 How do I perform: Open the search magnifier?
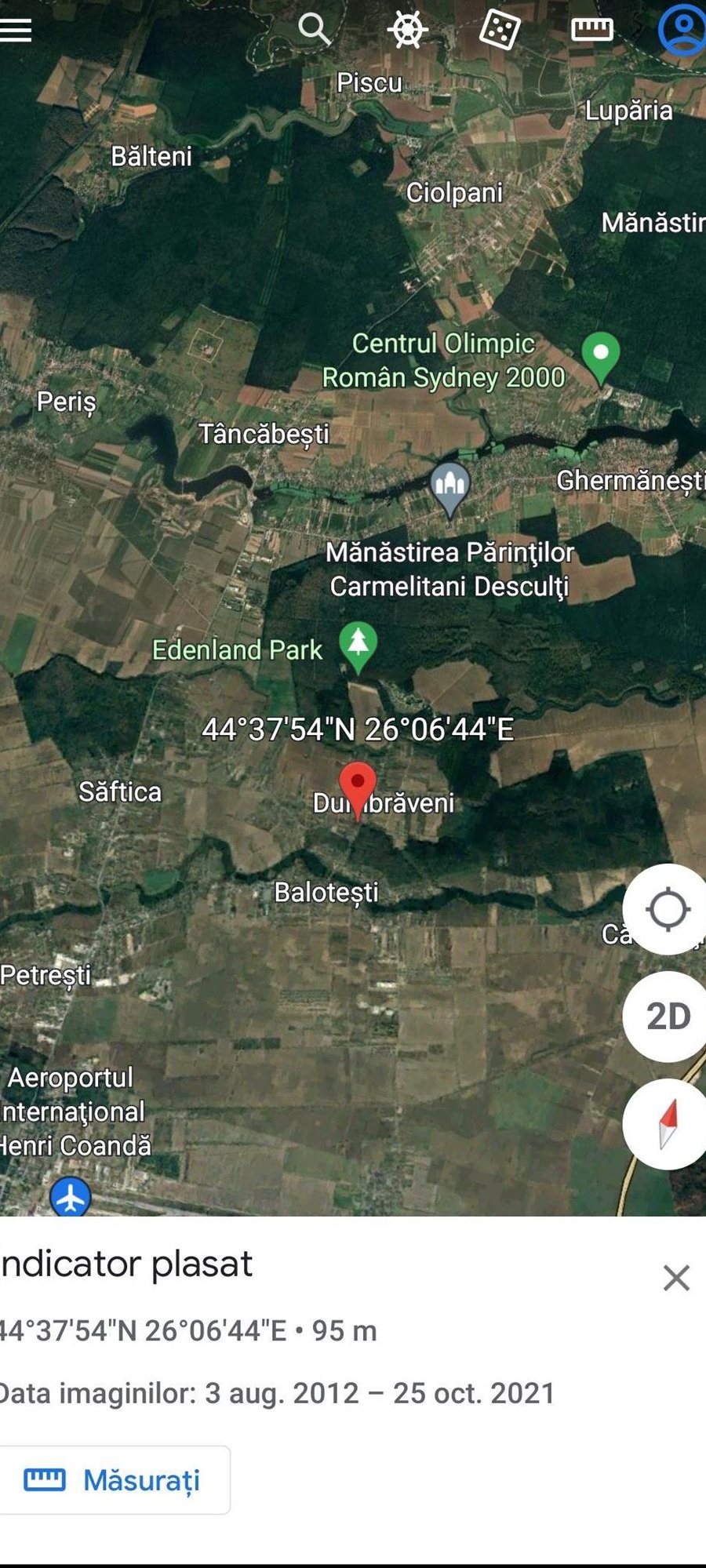tap(315, 30)
